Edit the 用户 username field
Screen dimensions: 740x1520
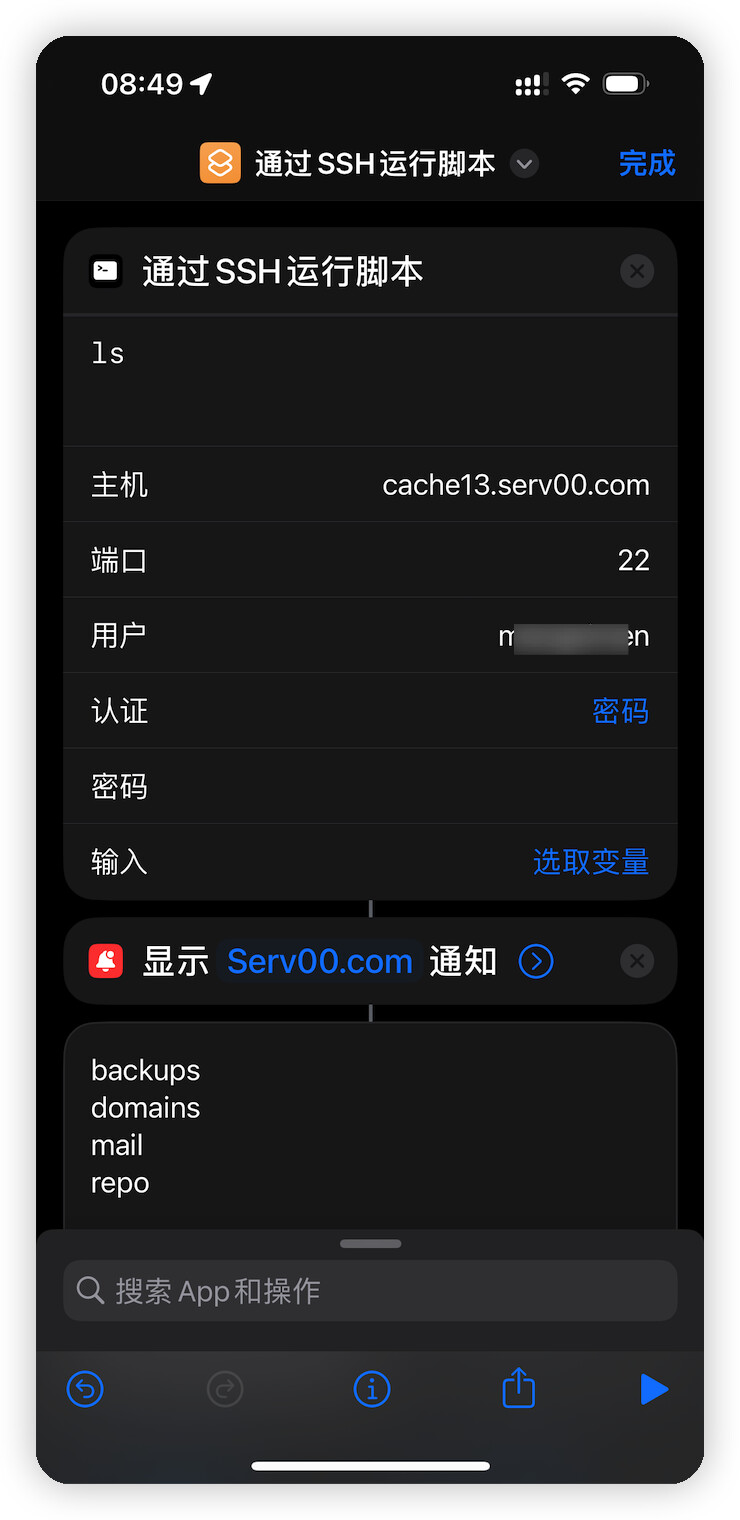click(370, 635)
